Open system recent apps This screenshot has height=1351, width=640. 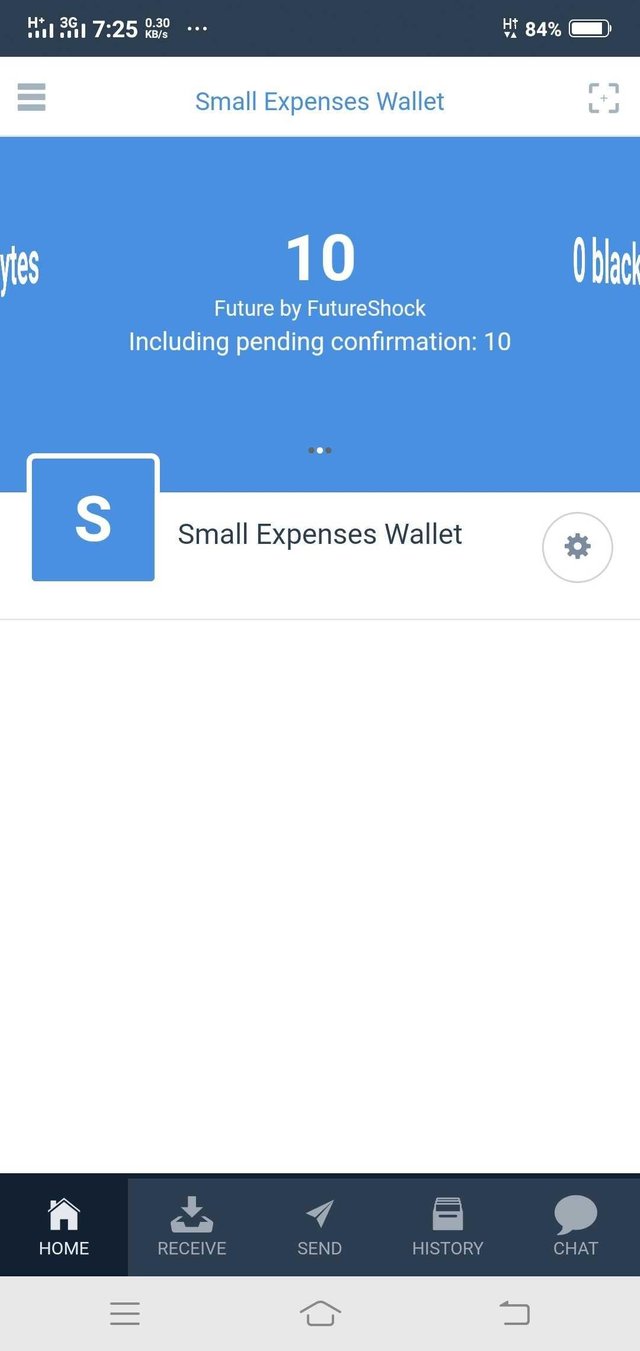125,1313
